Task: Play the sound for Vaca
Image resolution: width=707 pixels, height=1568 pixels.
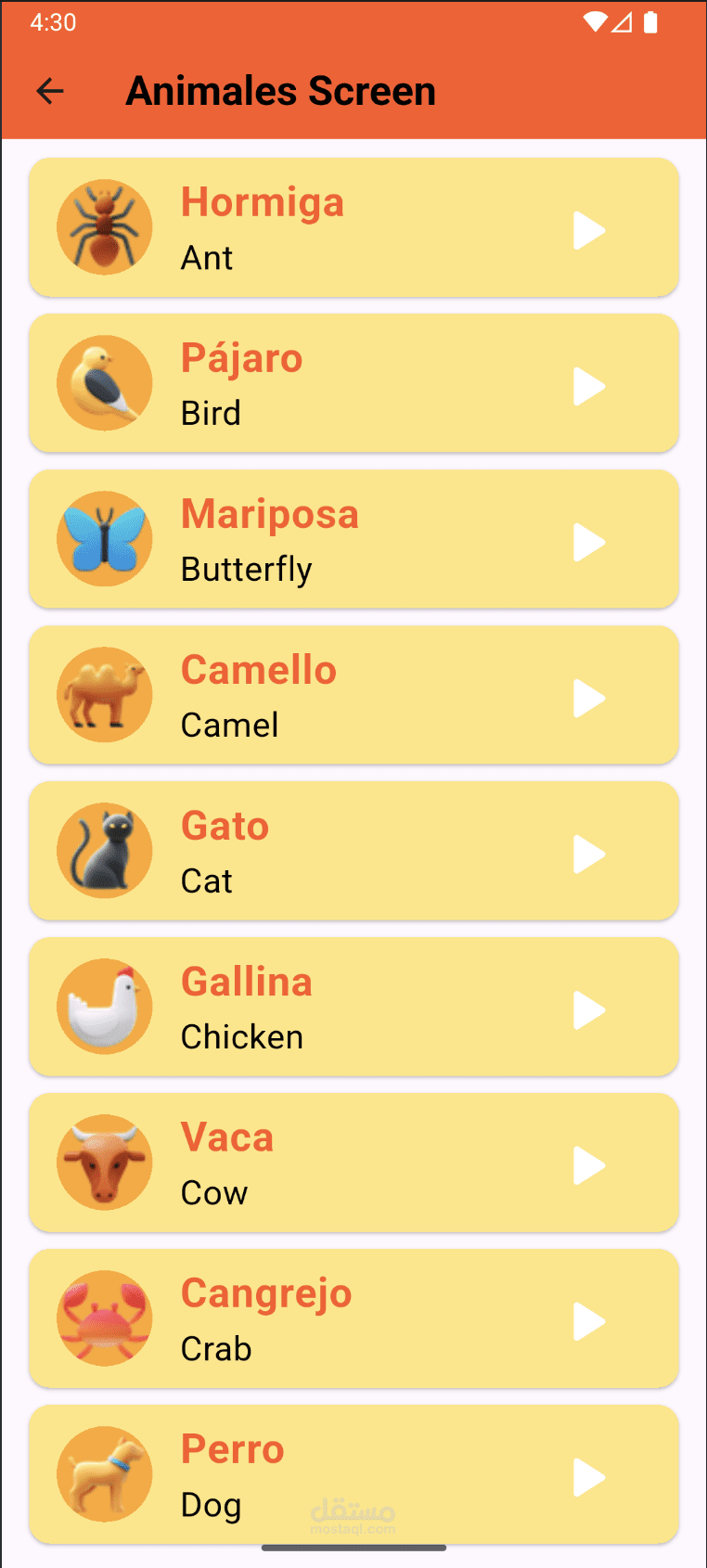Action: pos(588,1165)
